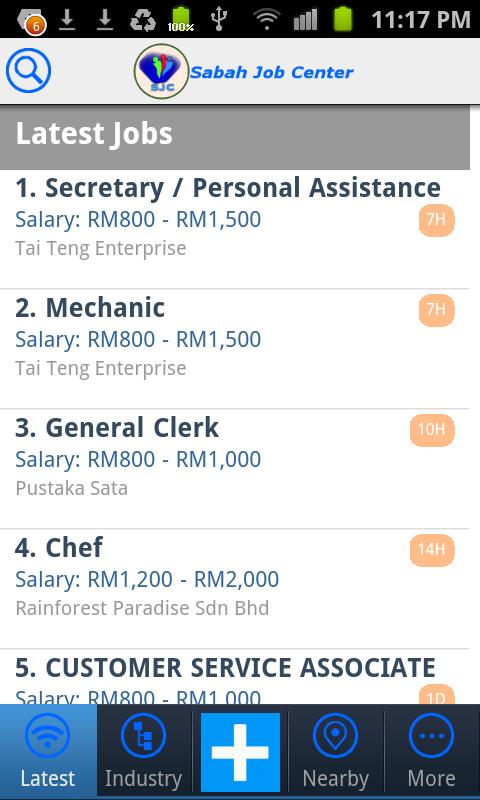The width and height of the screenshot is (480, 800).
Task: Switch to the Industry tab
Action: (x=144, y=752)
